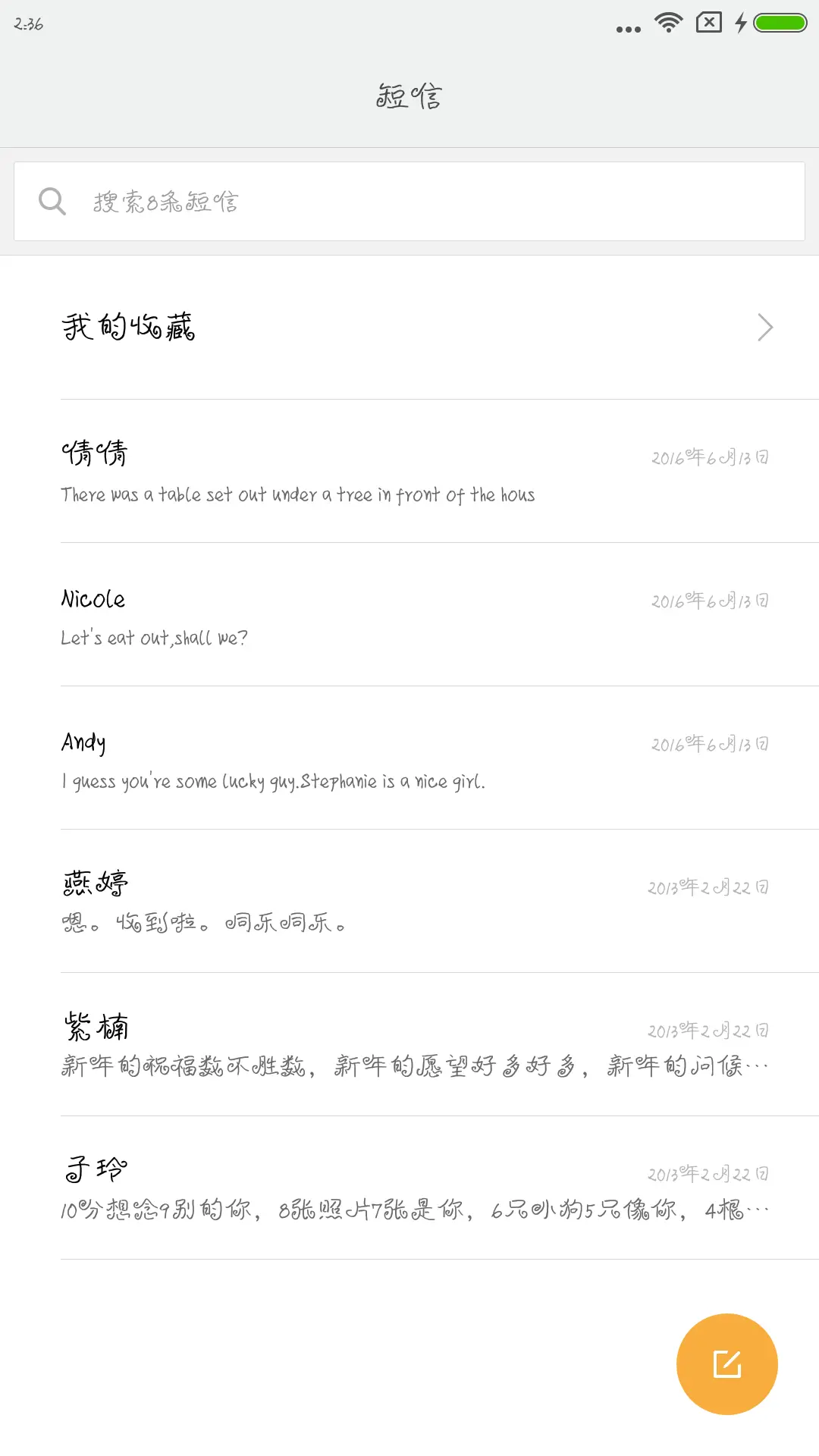Tap the charging bolt icon

[741, 22]
